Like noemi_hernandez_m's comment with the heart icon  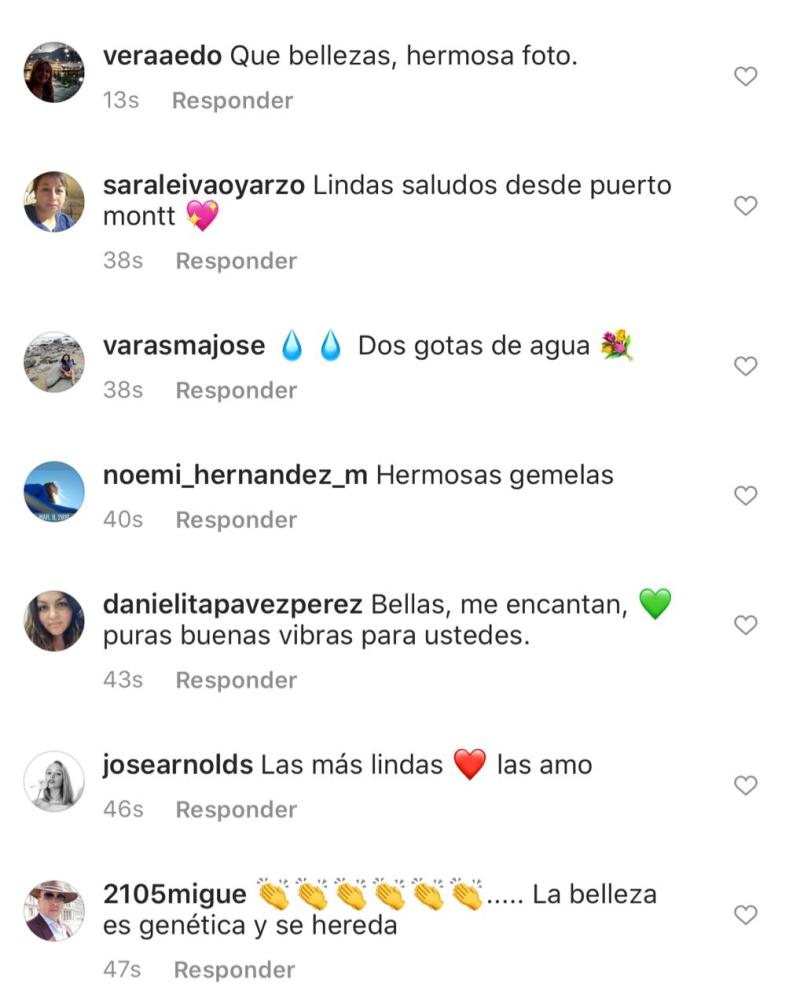744,493
